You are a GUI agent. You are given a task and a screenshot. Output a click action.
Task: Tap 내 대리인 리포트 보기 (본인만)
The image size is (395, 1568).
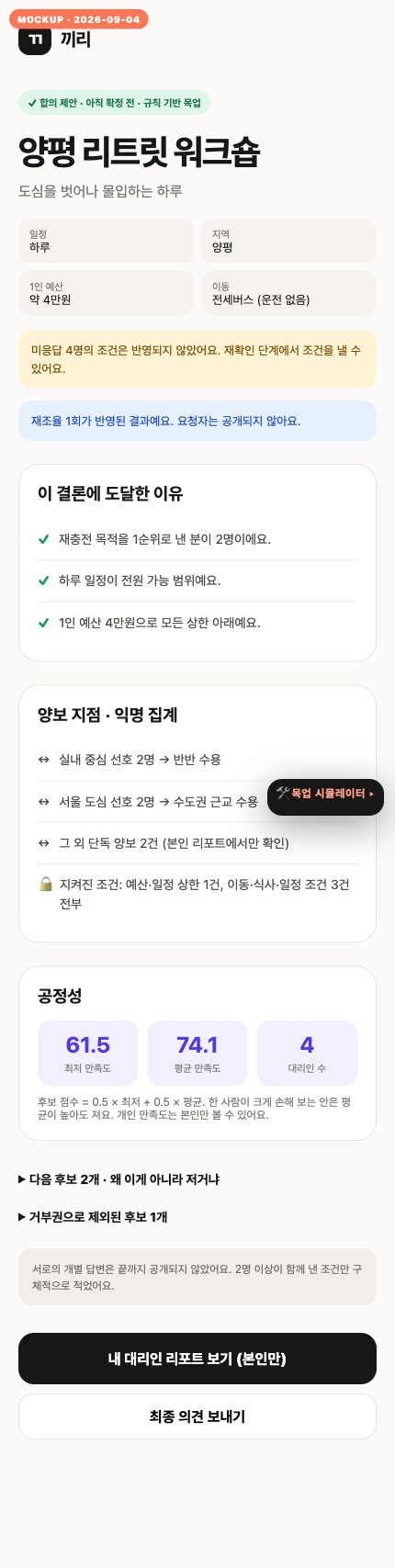[x=197, y=1359]
